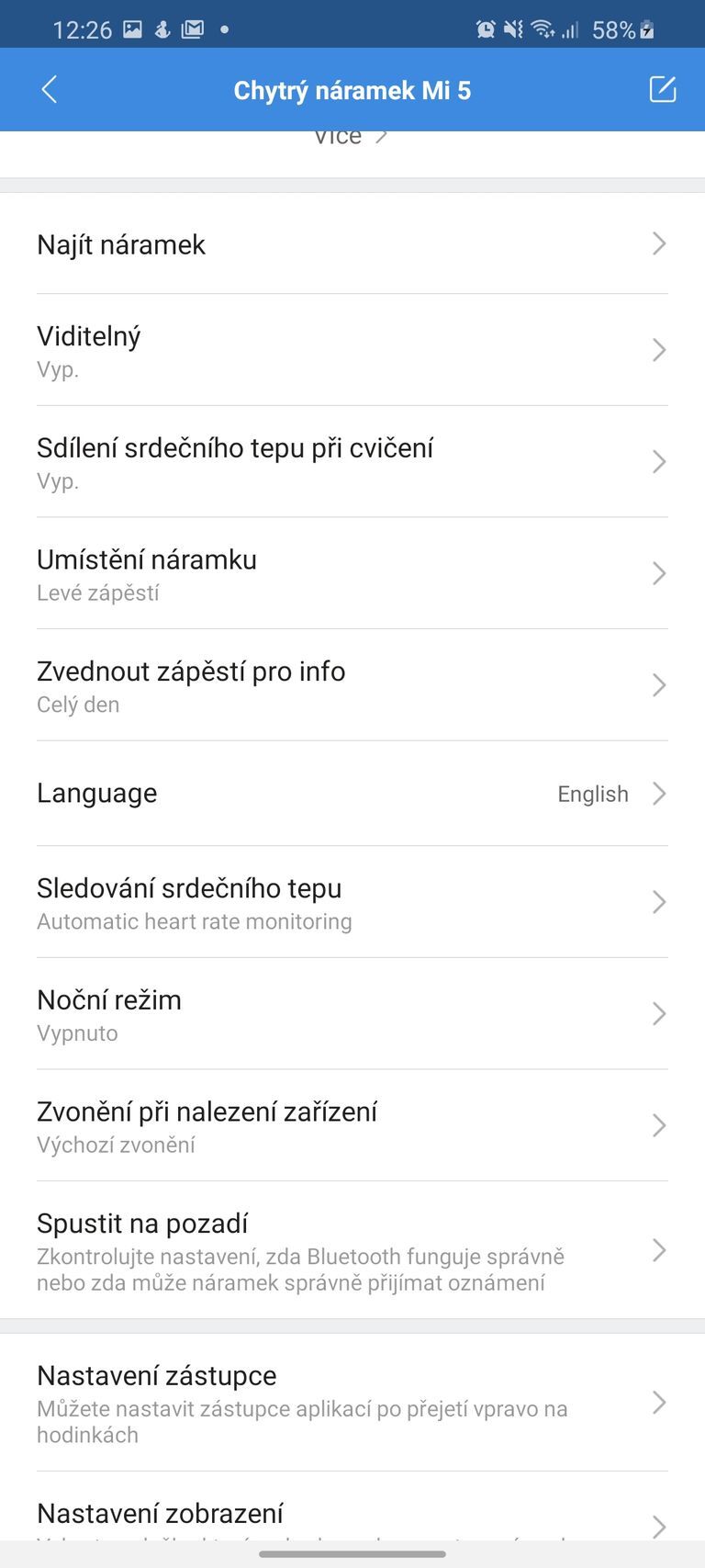Image resolution: width=705 pixels, height=1568 pixels.
Task: Click the back arrow in the header
Action: point(48,89)
